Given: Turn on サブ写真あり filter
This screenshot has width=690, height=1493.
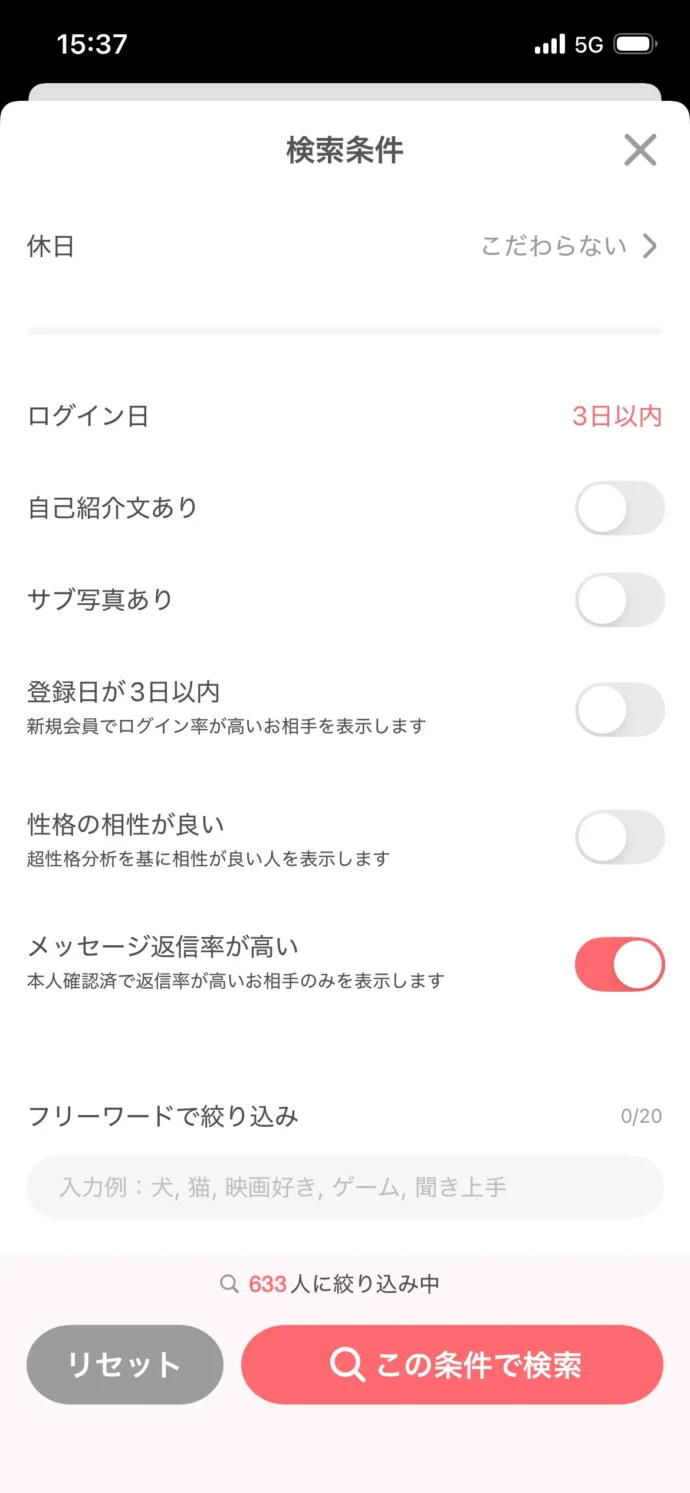Looking at the screenshot, I should [619, 600].
